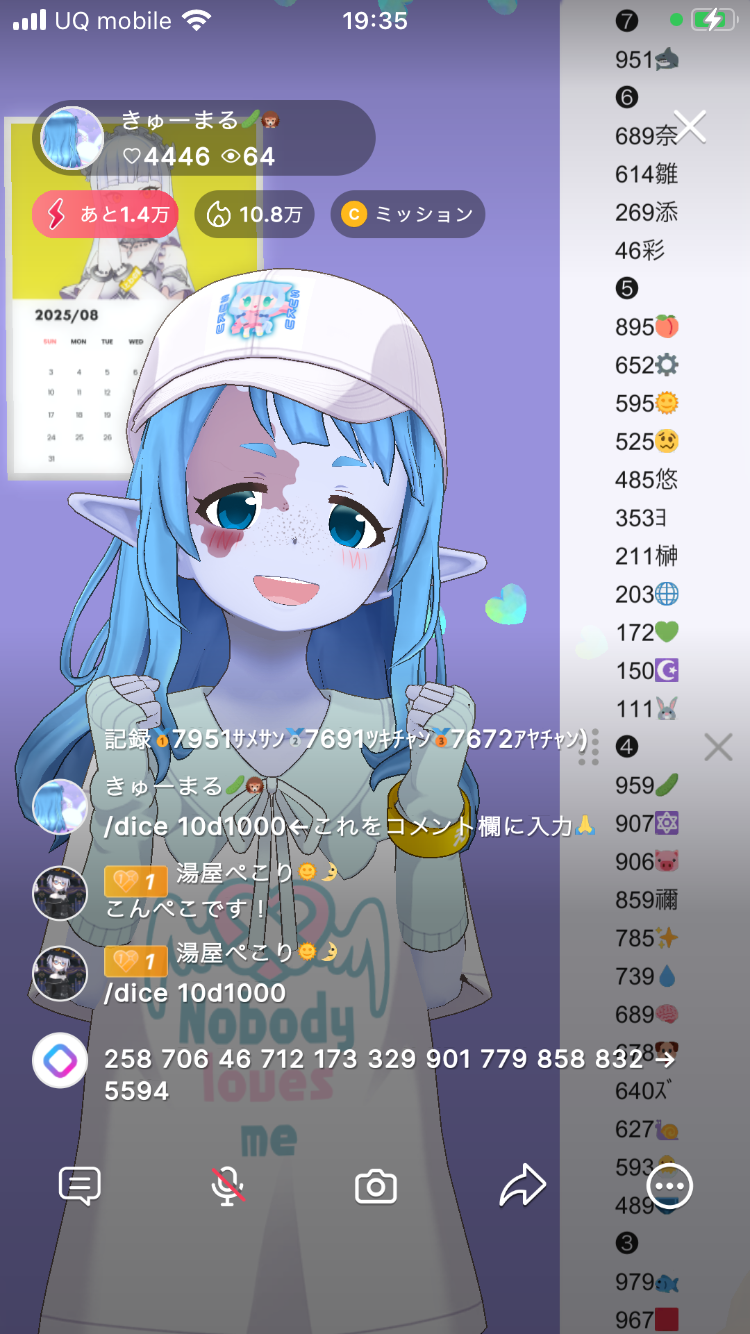The image size is (750, 1334).
Task: Open きゅーまる's avatar in the comment list
Action: click(x=60, y=806)
